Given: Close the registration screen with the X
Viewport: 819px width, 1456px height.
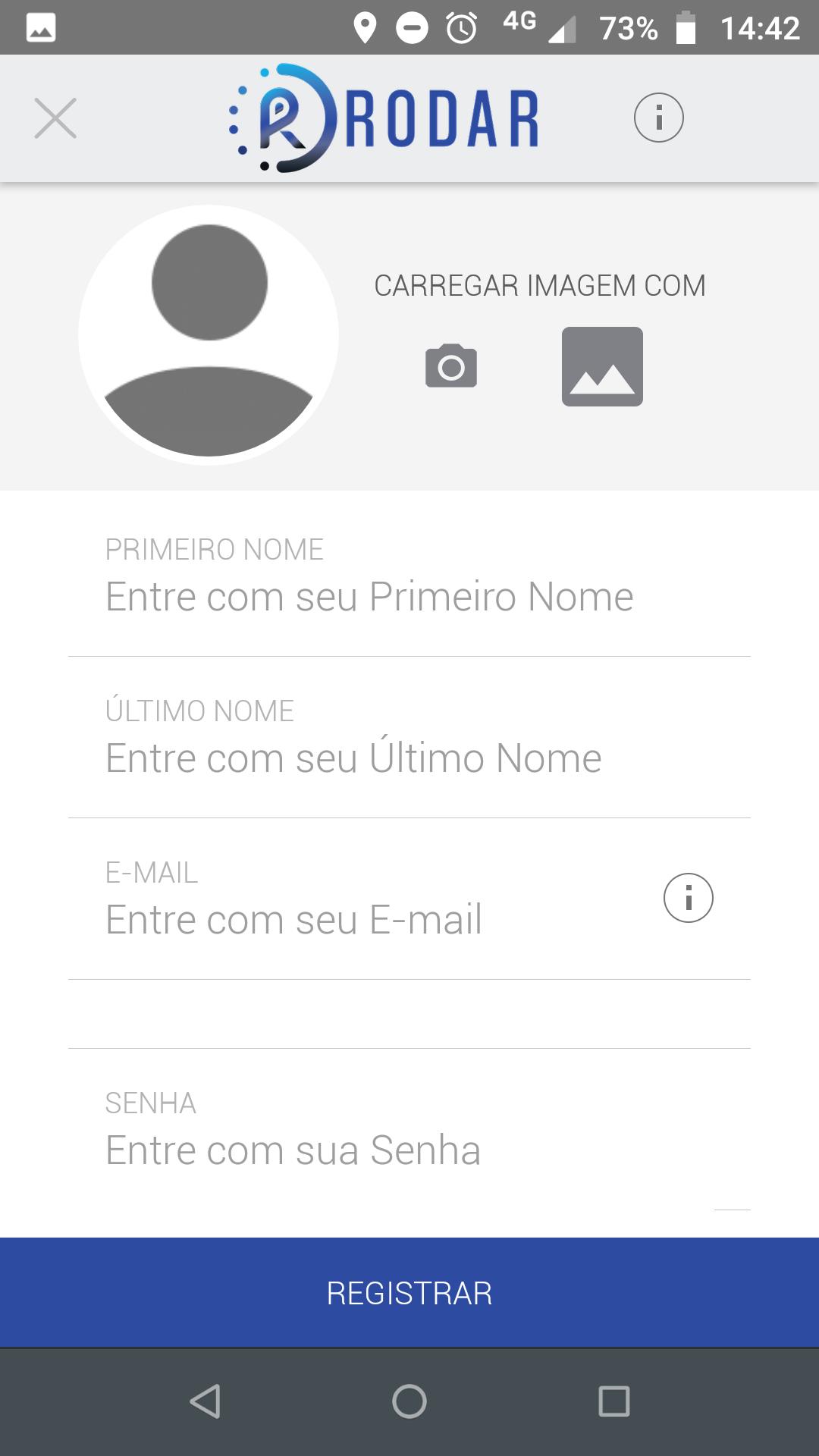Looking at the screenshot, I should click(55, 118).
